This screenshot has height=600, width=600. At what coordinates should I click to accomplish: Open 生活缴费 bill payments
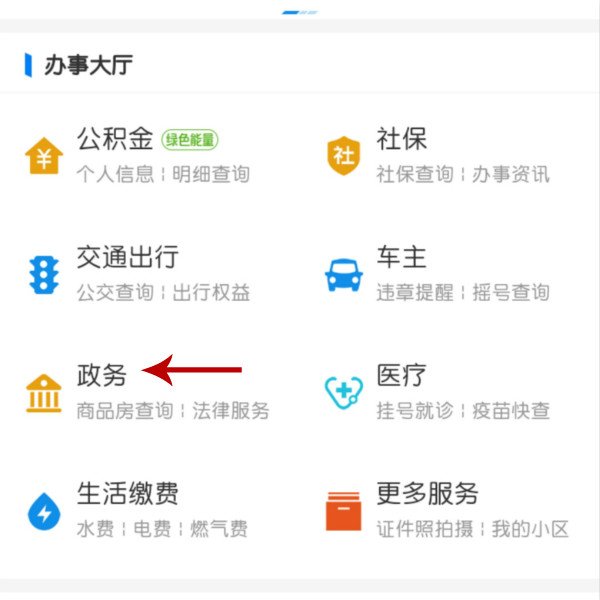pos(127,493)
